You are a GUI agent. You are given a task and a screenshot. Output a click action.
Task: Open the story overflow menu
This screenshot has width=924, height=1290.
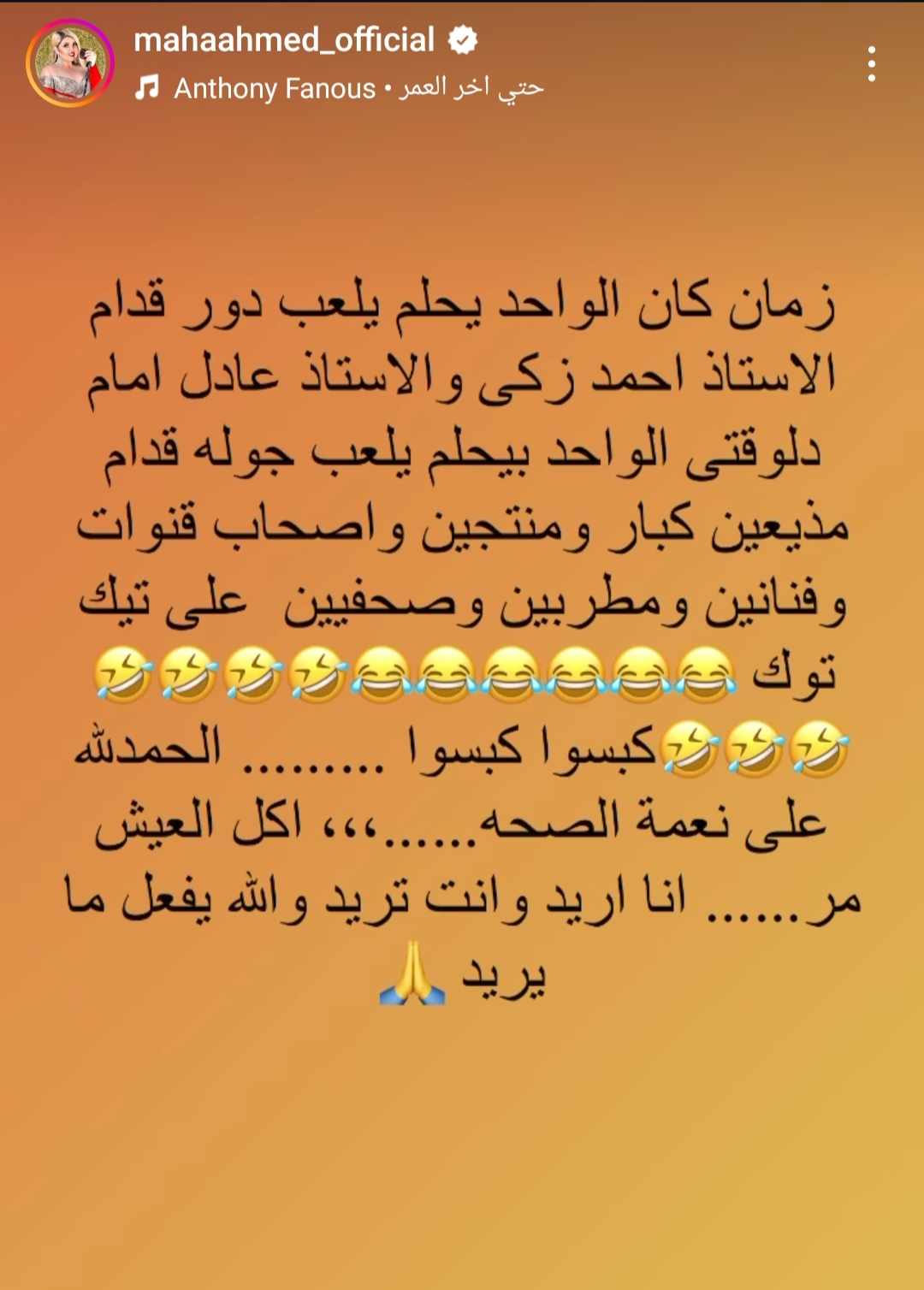click(871, 63)
